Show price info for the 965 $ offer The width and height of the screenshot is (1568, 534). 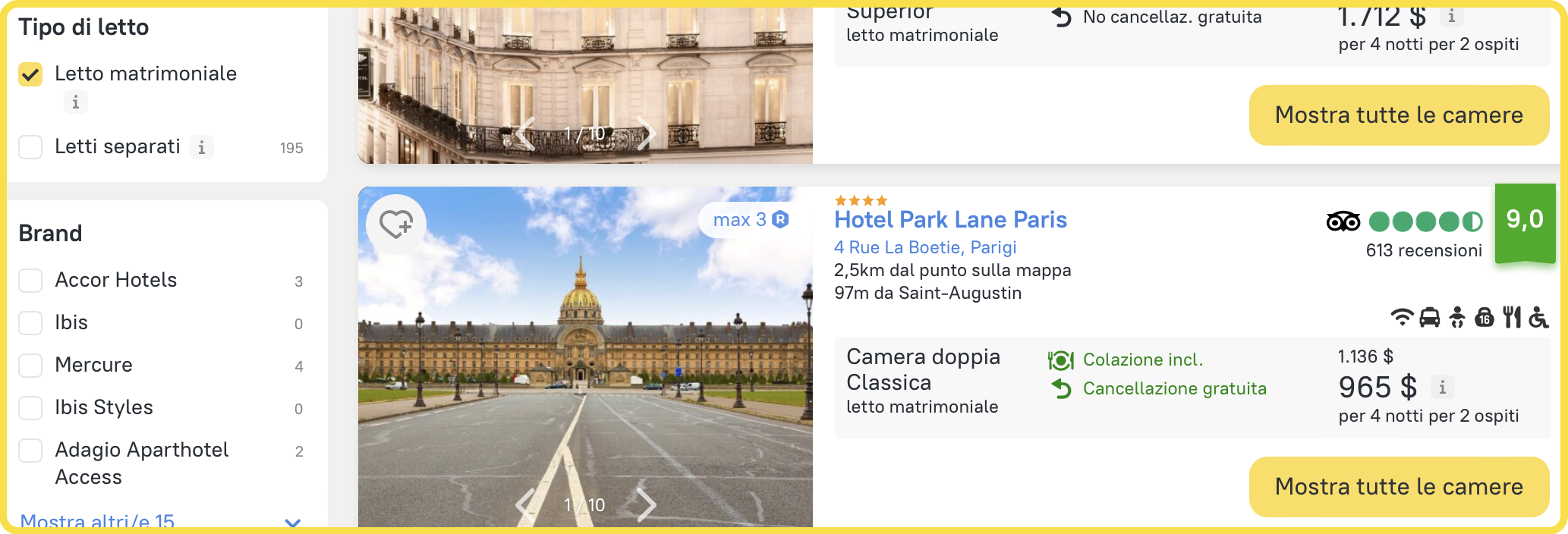1443,388
